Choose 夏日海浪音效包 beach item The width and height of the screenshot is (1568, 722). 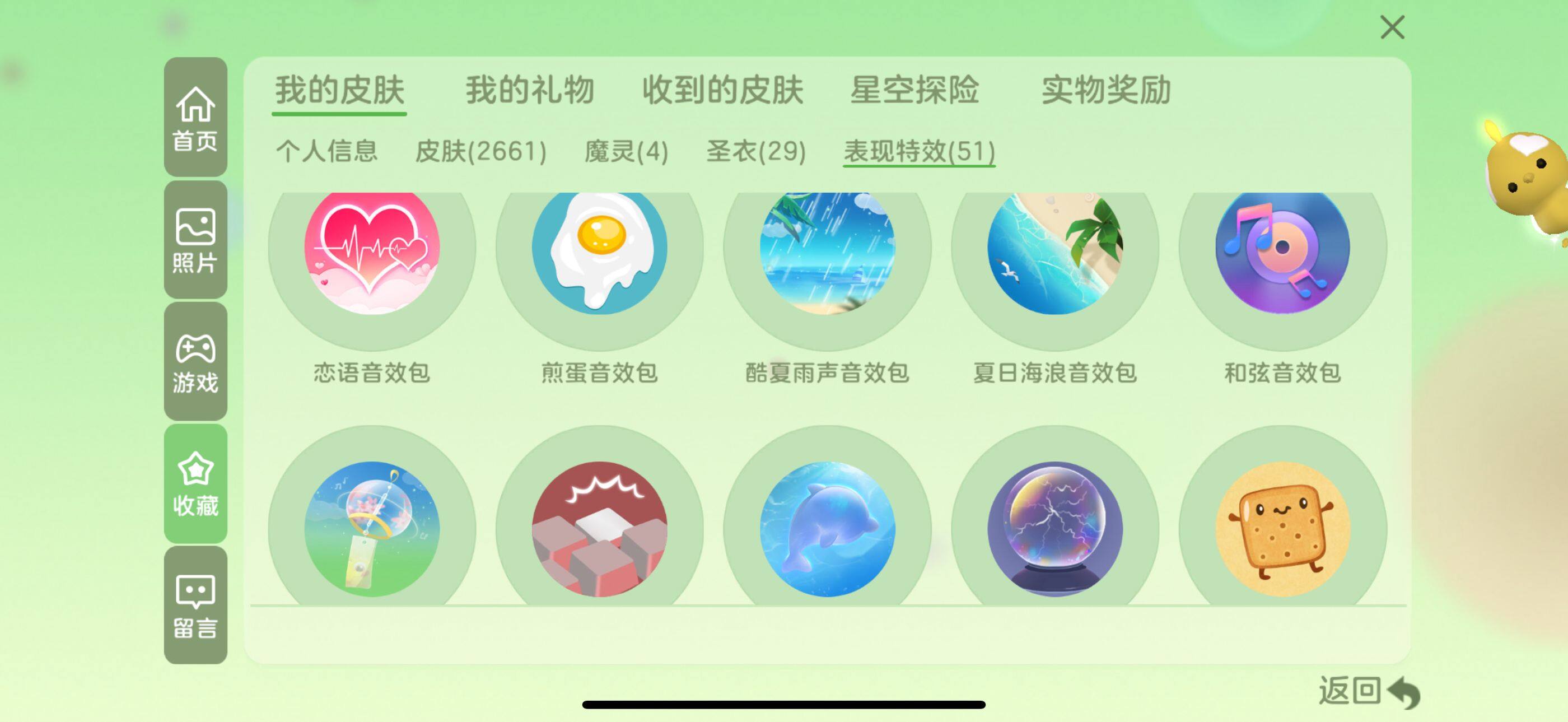click(1055, 250)
